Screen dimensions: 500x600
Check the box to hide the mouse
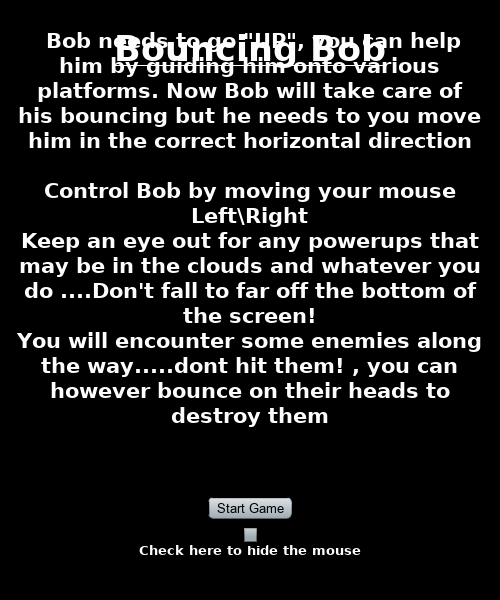coord(251,535)
